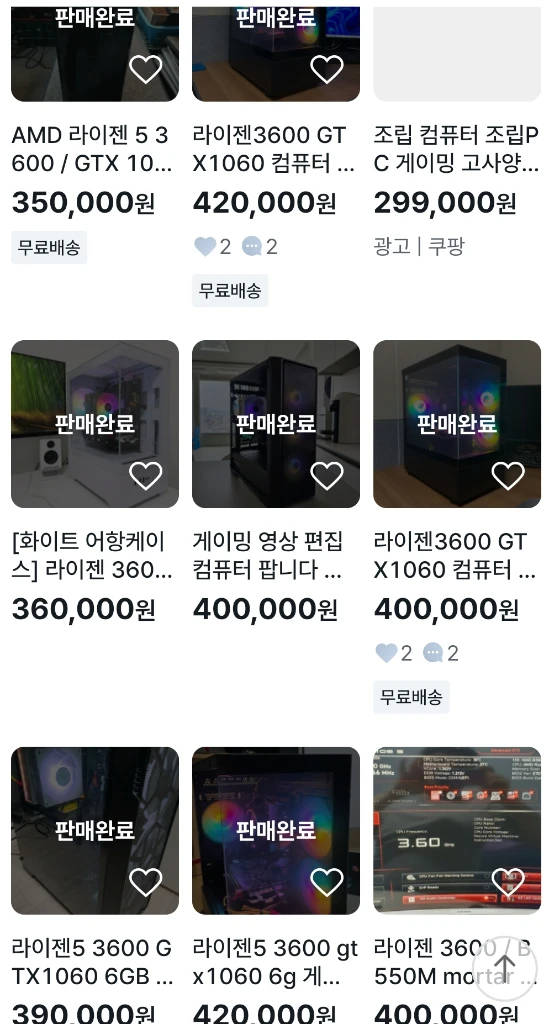The height and width of the screenshot is (1024, 549).
Task: Like the 400,000원 라이젠3600 GTX1060 listing
Action: point(507,475)
